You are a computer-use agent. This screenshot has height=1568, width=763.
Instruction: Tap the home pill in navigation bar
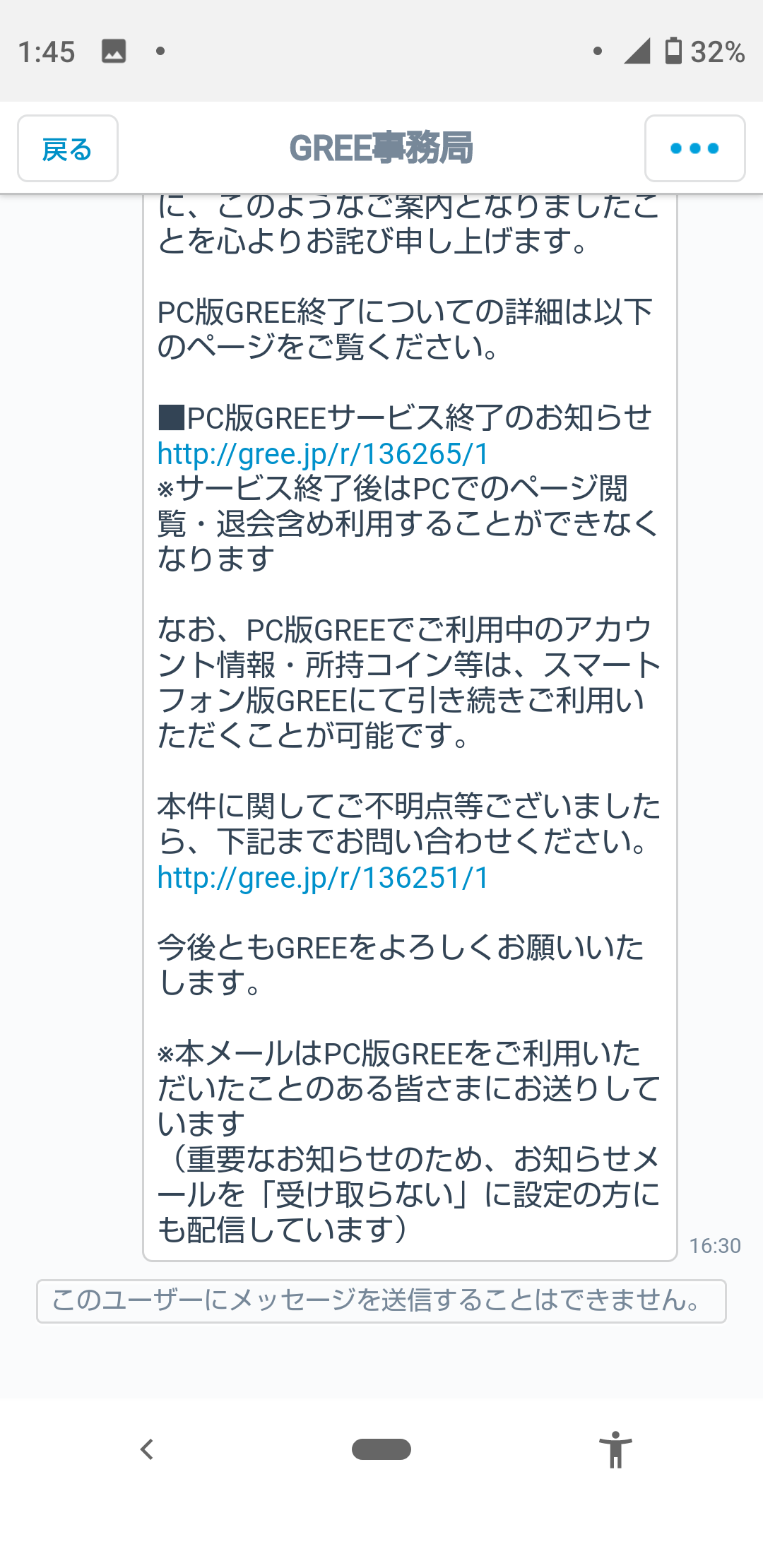pos(381,1449)
